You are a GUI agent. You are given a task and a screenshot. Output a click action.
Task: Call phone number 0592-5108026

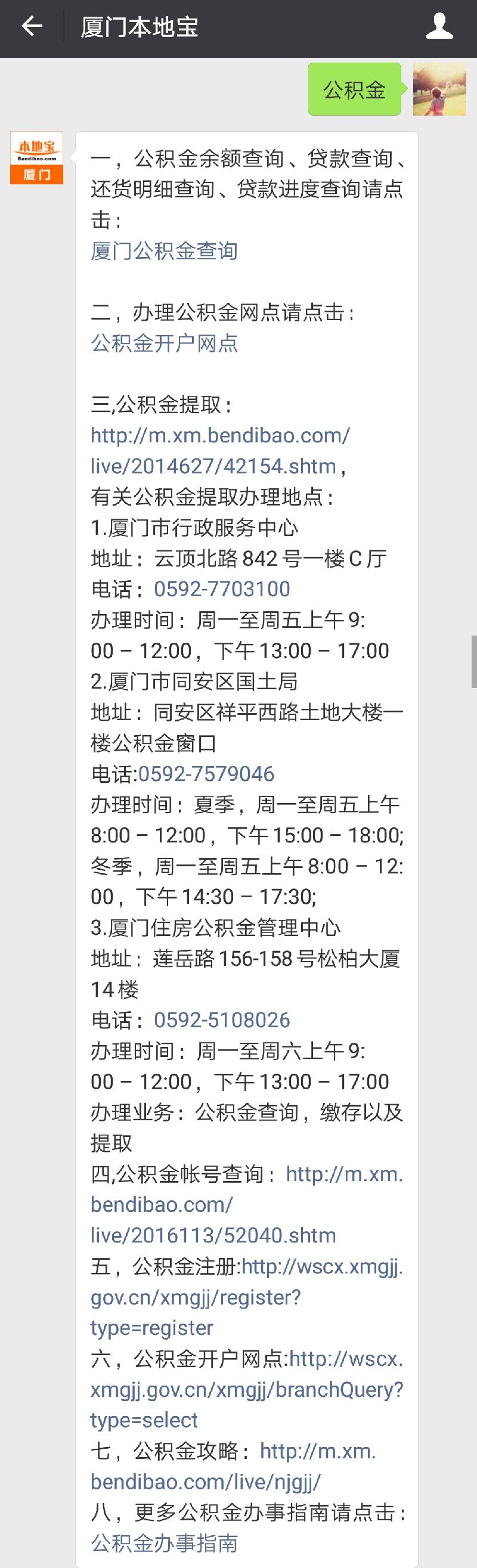click(221, 1020)
